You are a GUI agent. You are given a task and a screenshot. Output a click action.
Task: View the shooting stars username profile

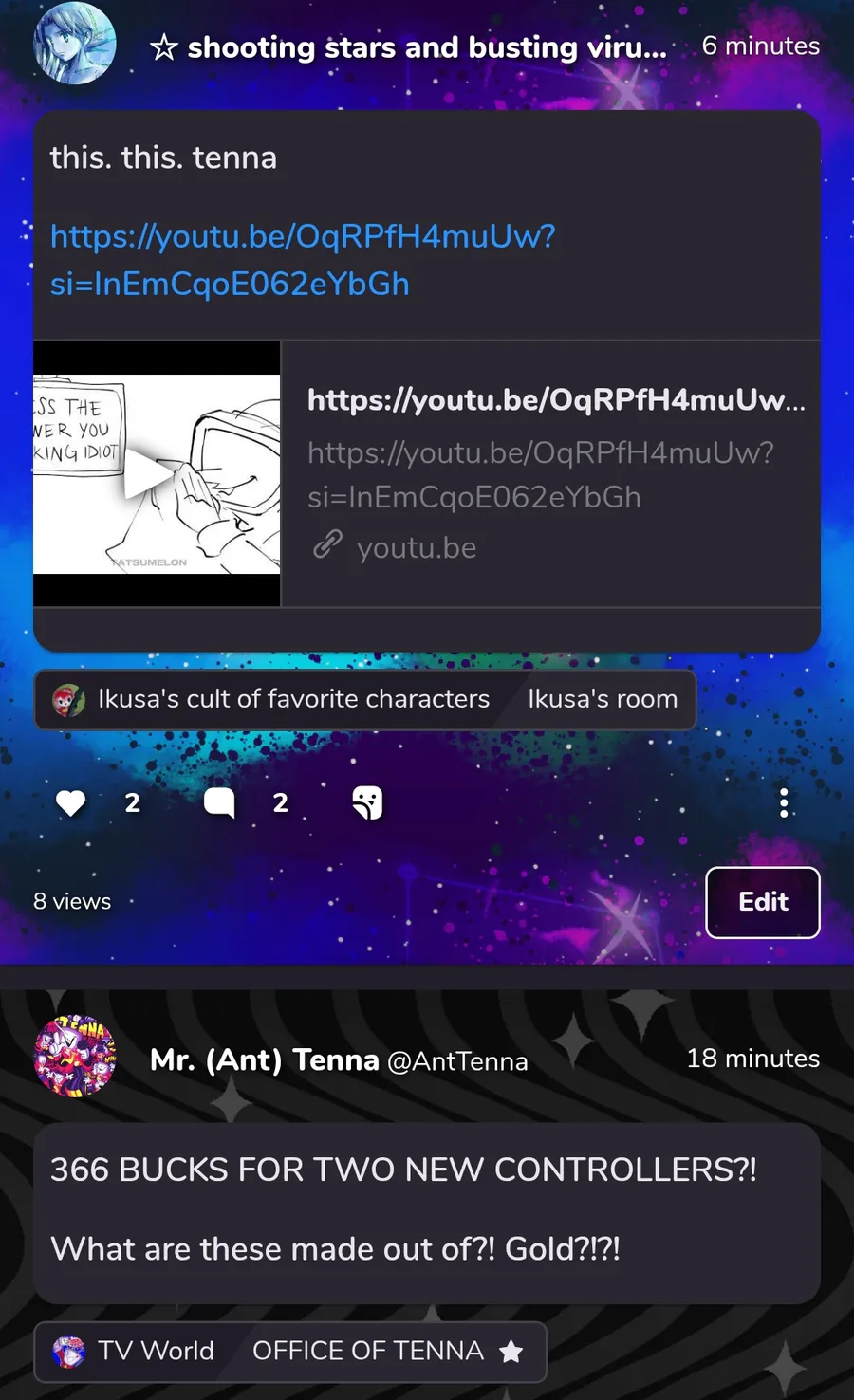tap(409, 47)
